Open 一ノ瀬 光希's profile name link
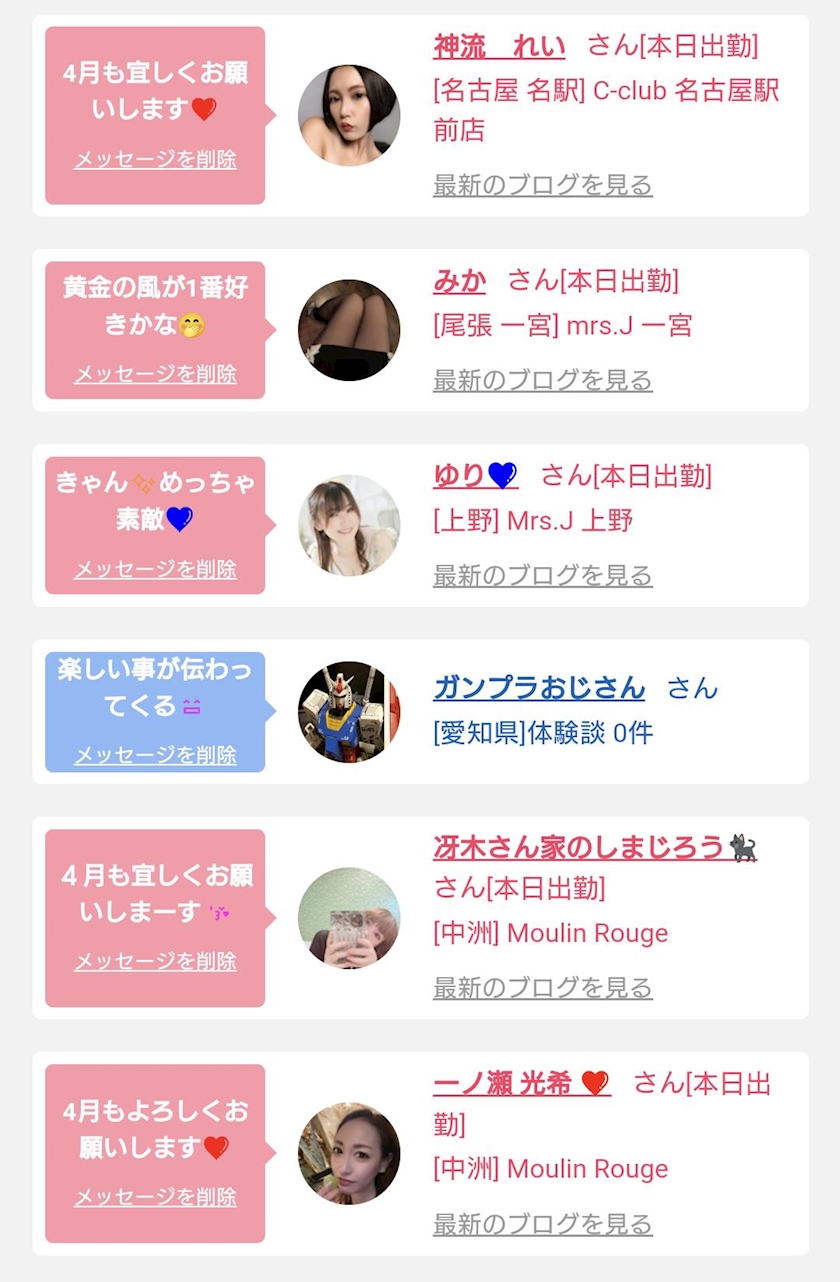Image resolution: width=840 pixels, height=1282 pixels. [521, 1083]
